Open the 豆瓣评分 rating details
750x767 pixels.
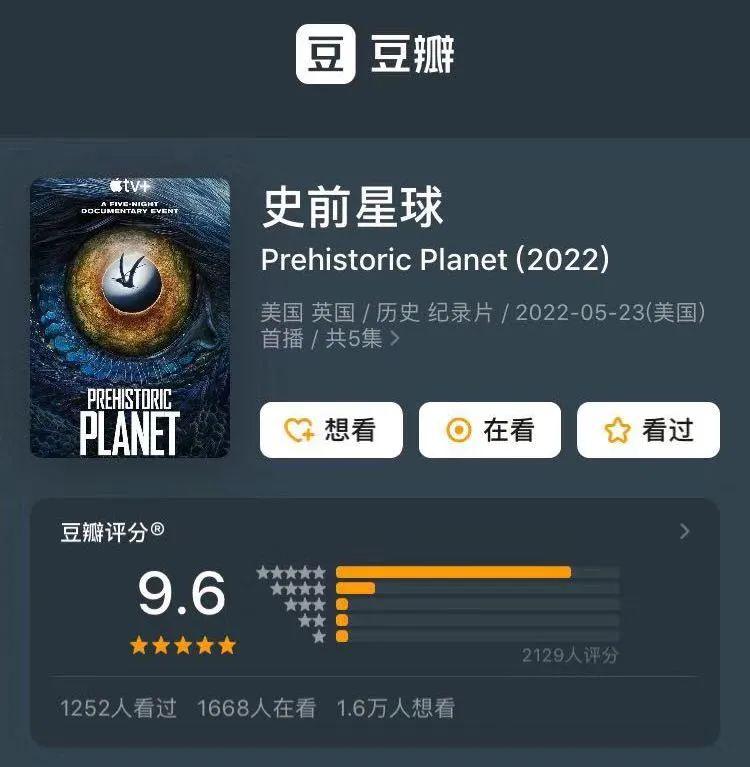click(684, 531)
